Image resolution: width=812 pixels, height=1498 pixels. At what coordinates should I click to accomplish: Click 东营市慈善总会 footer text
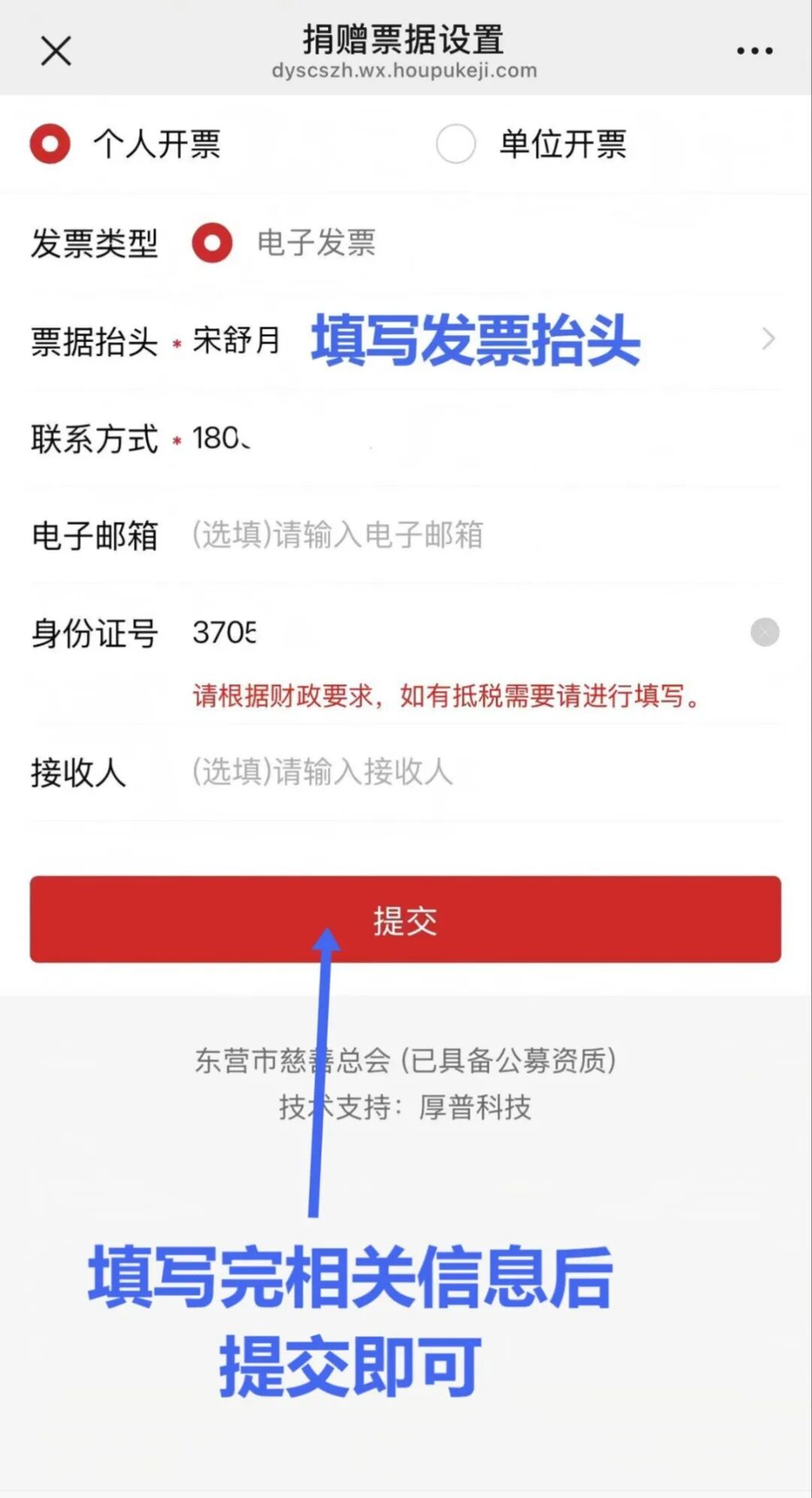pos(406,1060)
